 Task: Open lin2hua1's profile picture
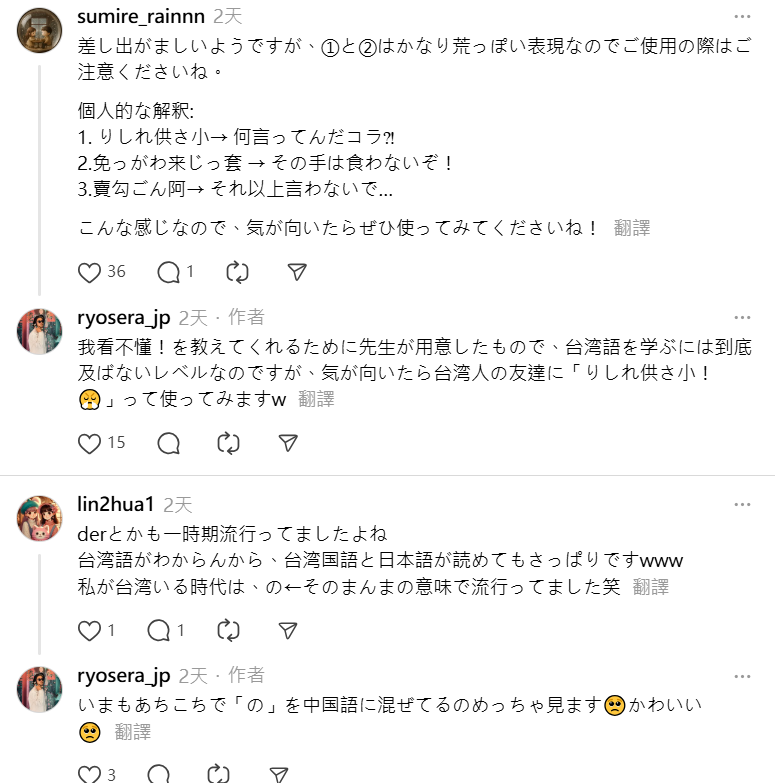41,518
